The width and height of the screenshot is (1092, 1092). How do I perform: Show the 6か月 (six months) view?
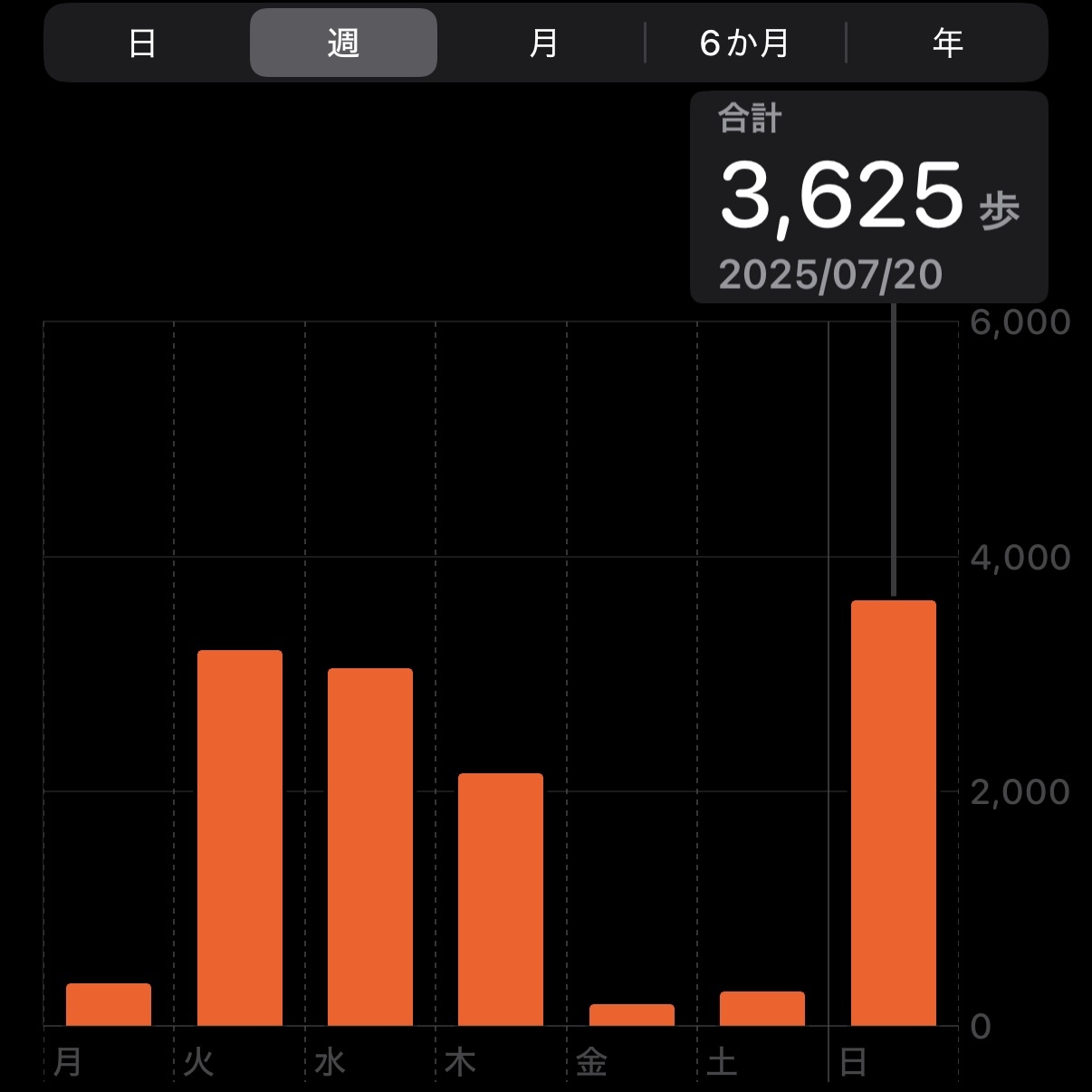[744, 43]
